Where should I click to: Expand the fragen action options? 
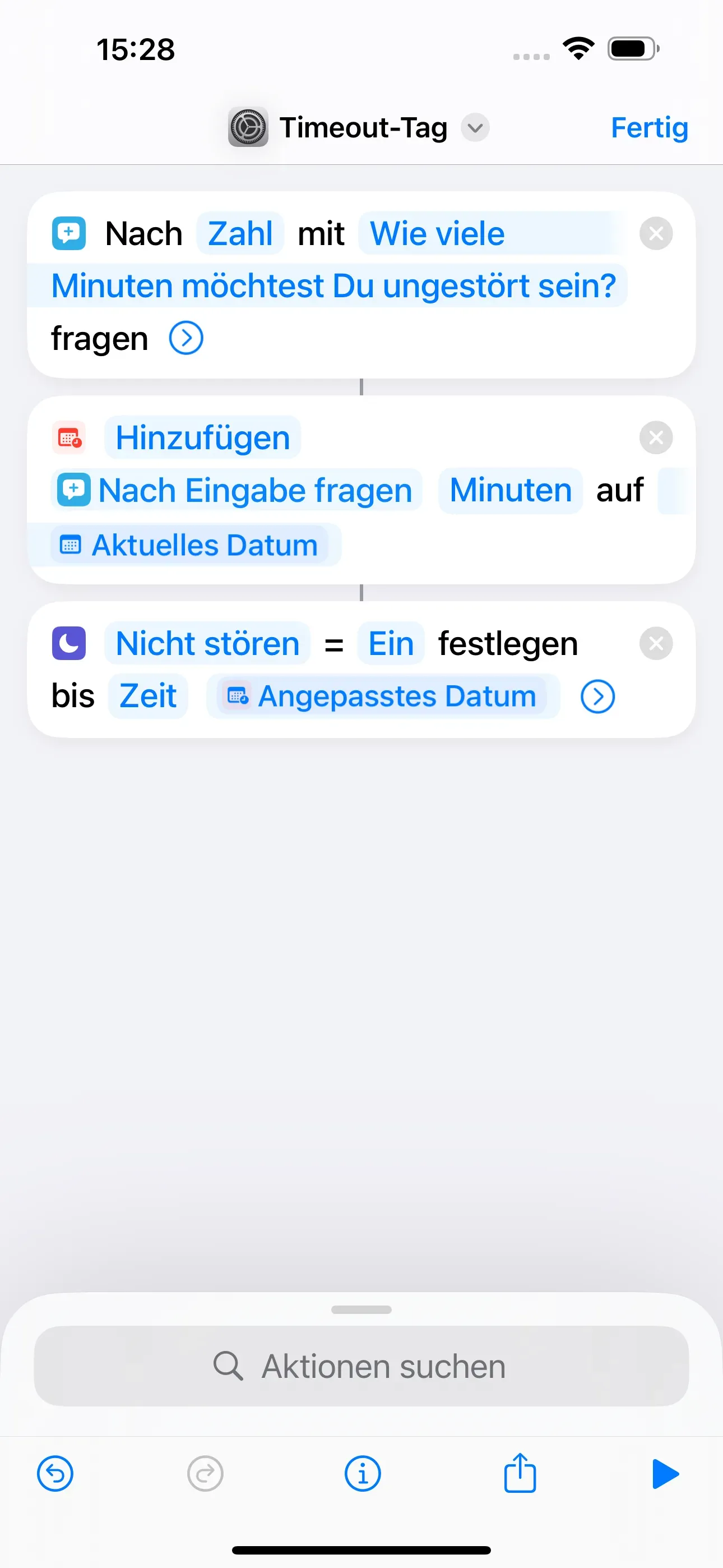click(186, 338)
